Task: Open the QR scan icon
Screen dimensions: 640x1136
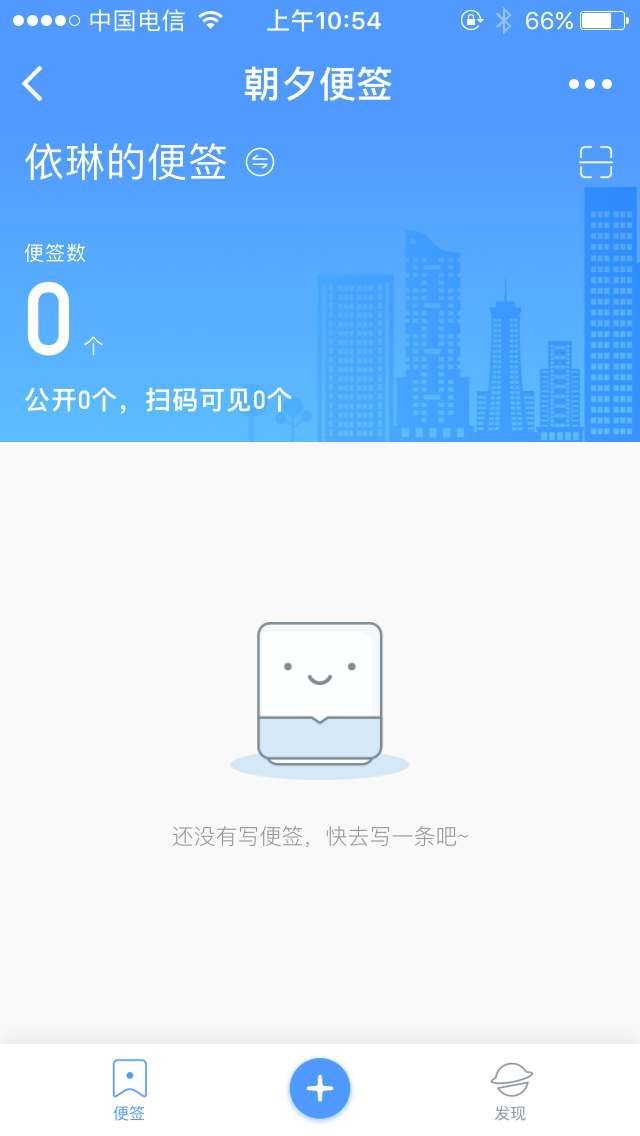Action: coord(596,162)
